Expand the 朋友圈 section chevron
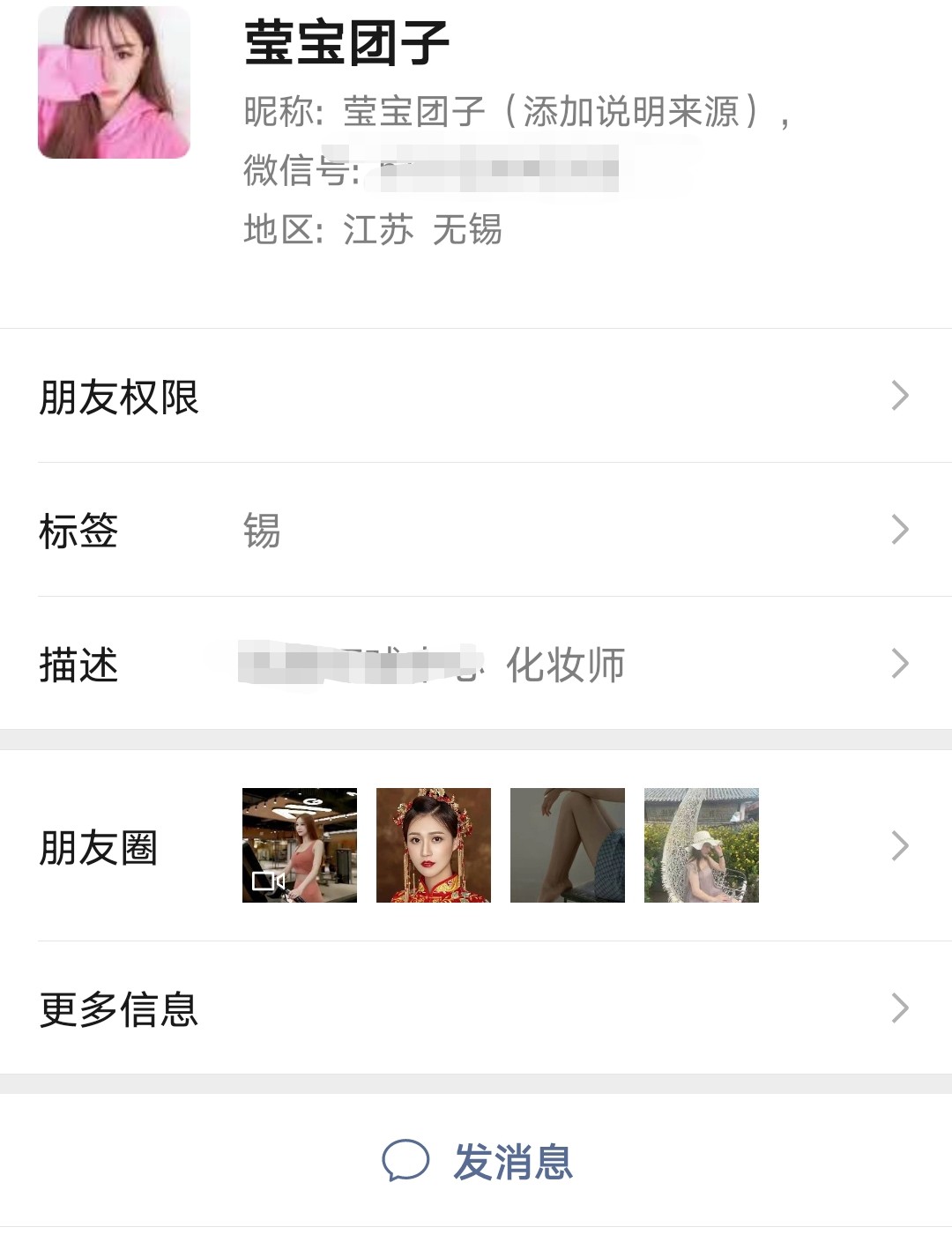Screen dimensions: 952x1242 (x=900, y=845)
